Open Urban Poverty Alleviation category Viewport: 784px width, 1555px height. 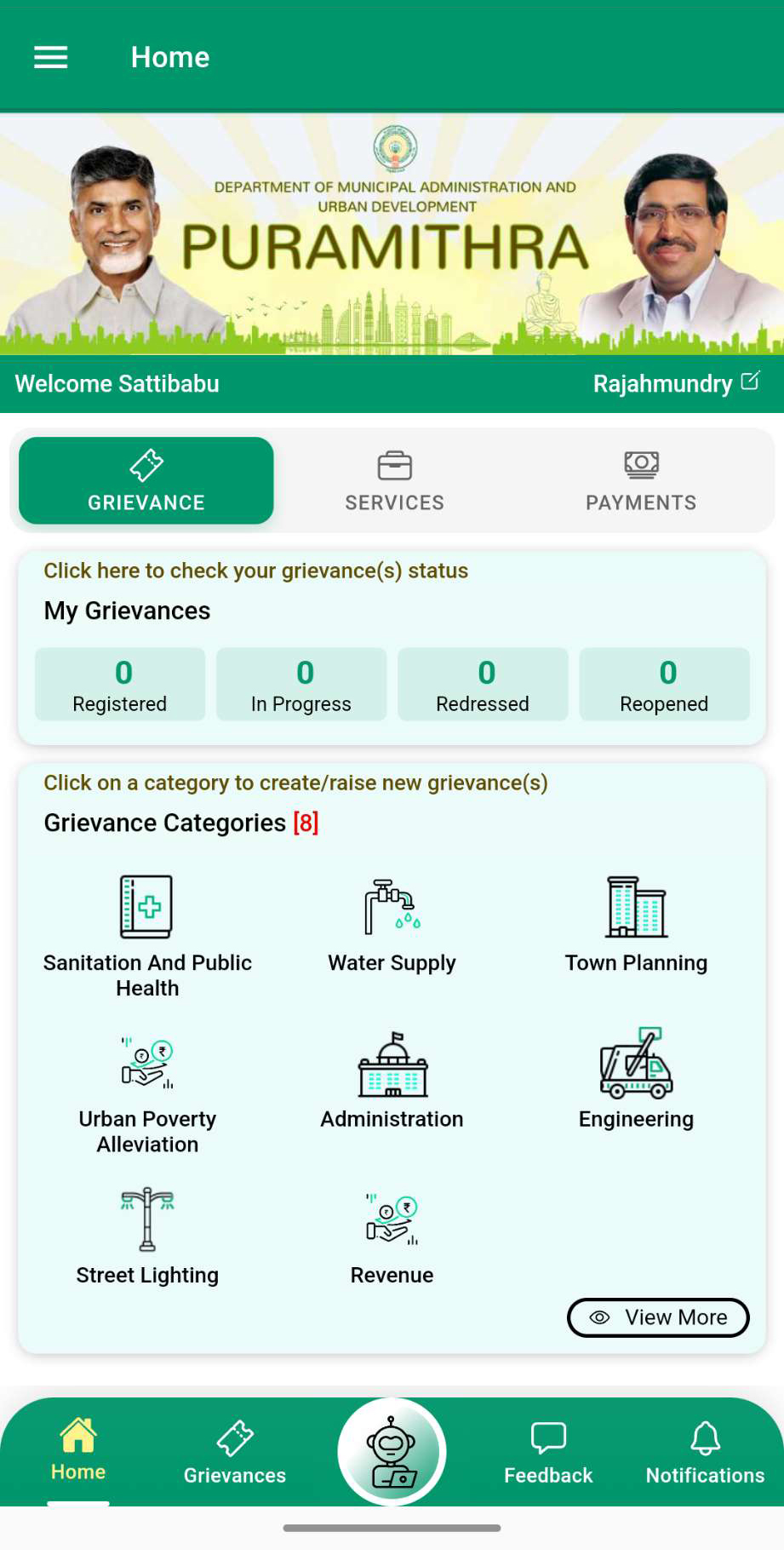pyautogui.click(x=147, y=1093)
